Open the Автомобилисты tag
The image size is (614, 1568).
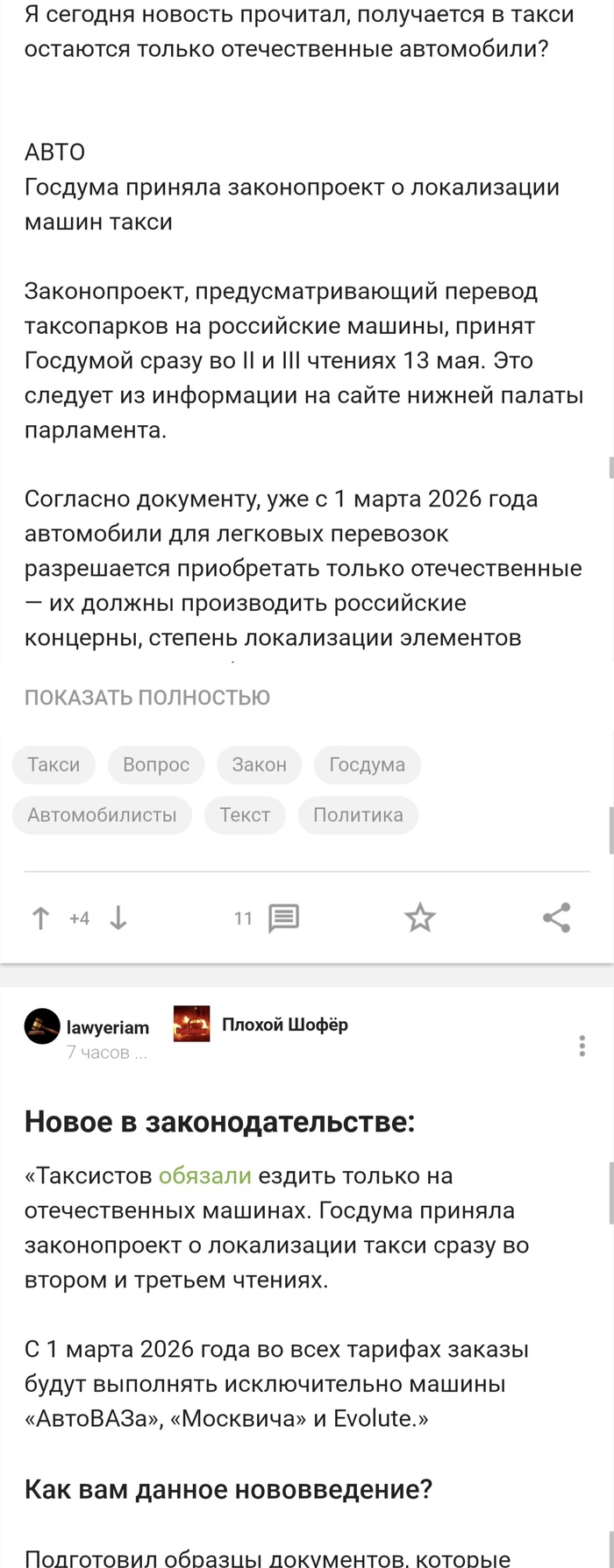(x=102, y=815)
